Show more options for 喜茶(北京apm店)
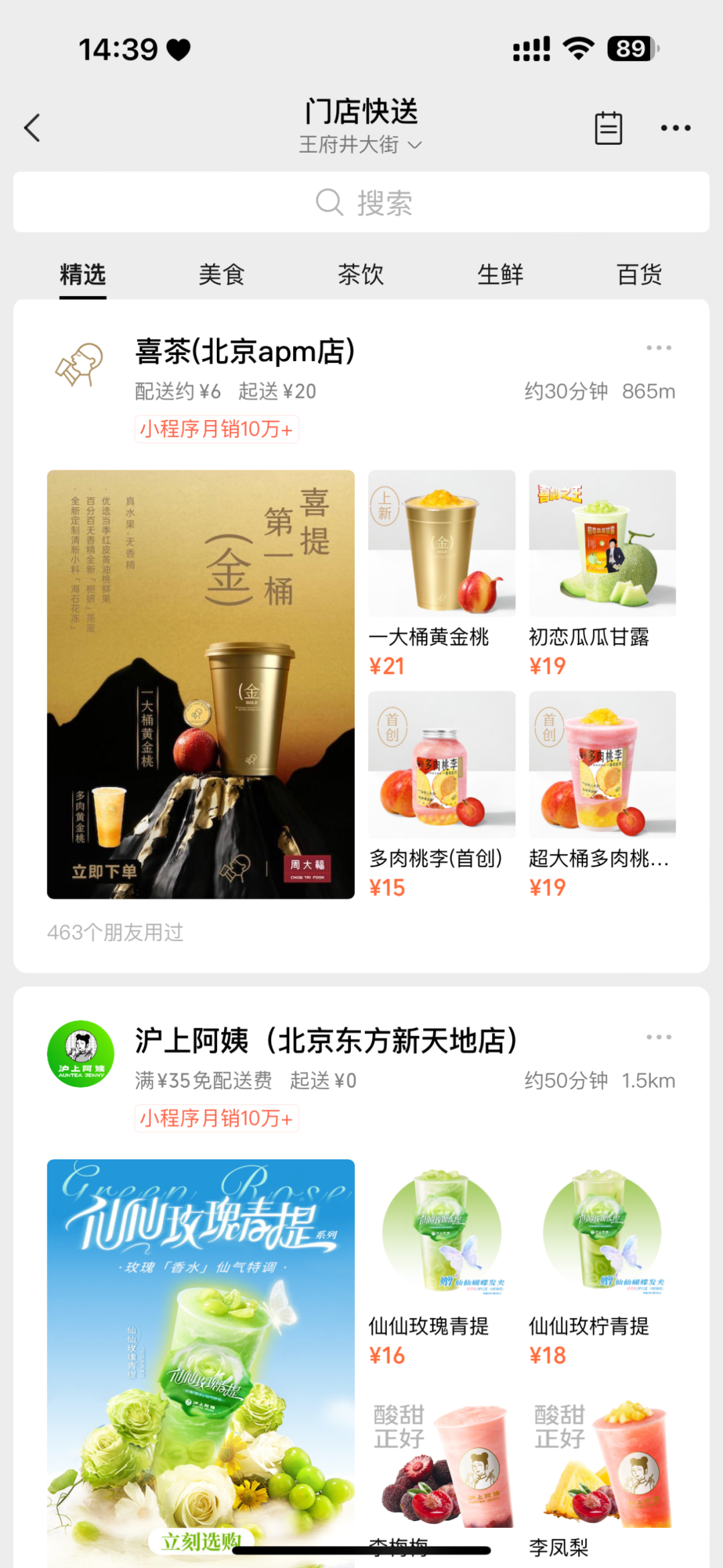Screen dimensions: 723x1568 click(659, 348)
